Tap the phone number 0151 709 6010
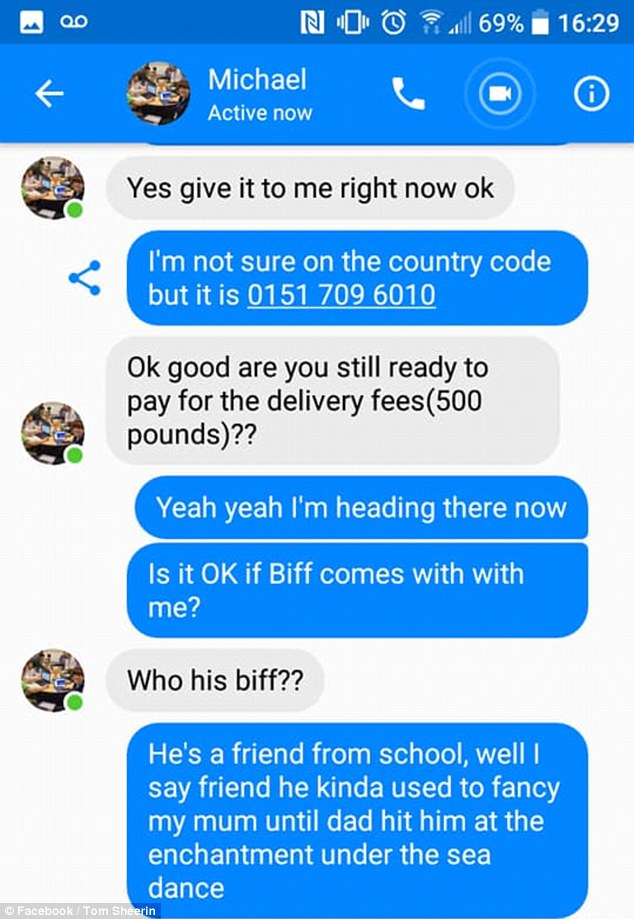 coord(341,296)
